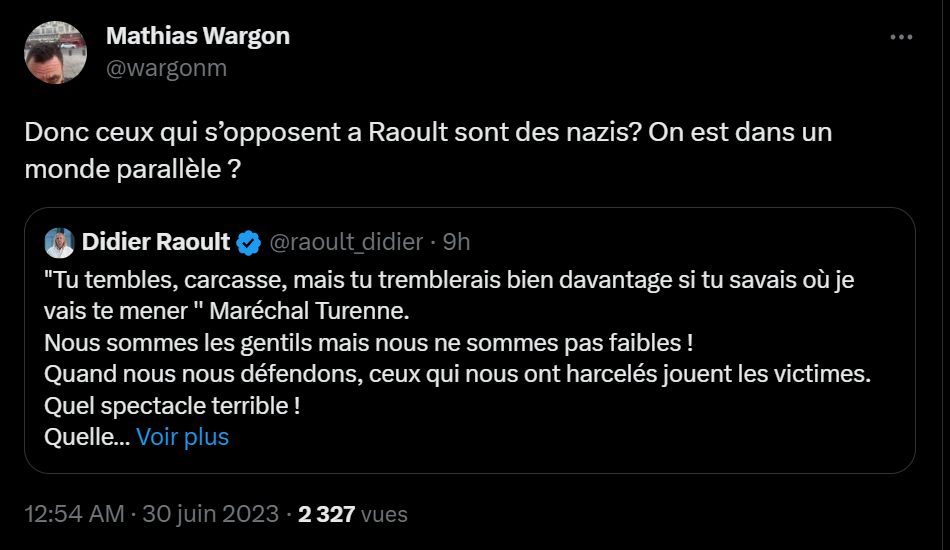Open the @wargonm handle link
Image resolution: width=950 pixels, height=550 pixels.
click(x=166, y=68)
